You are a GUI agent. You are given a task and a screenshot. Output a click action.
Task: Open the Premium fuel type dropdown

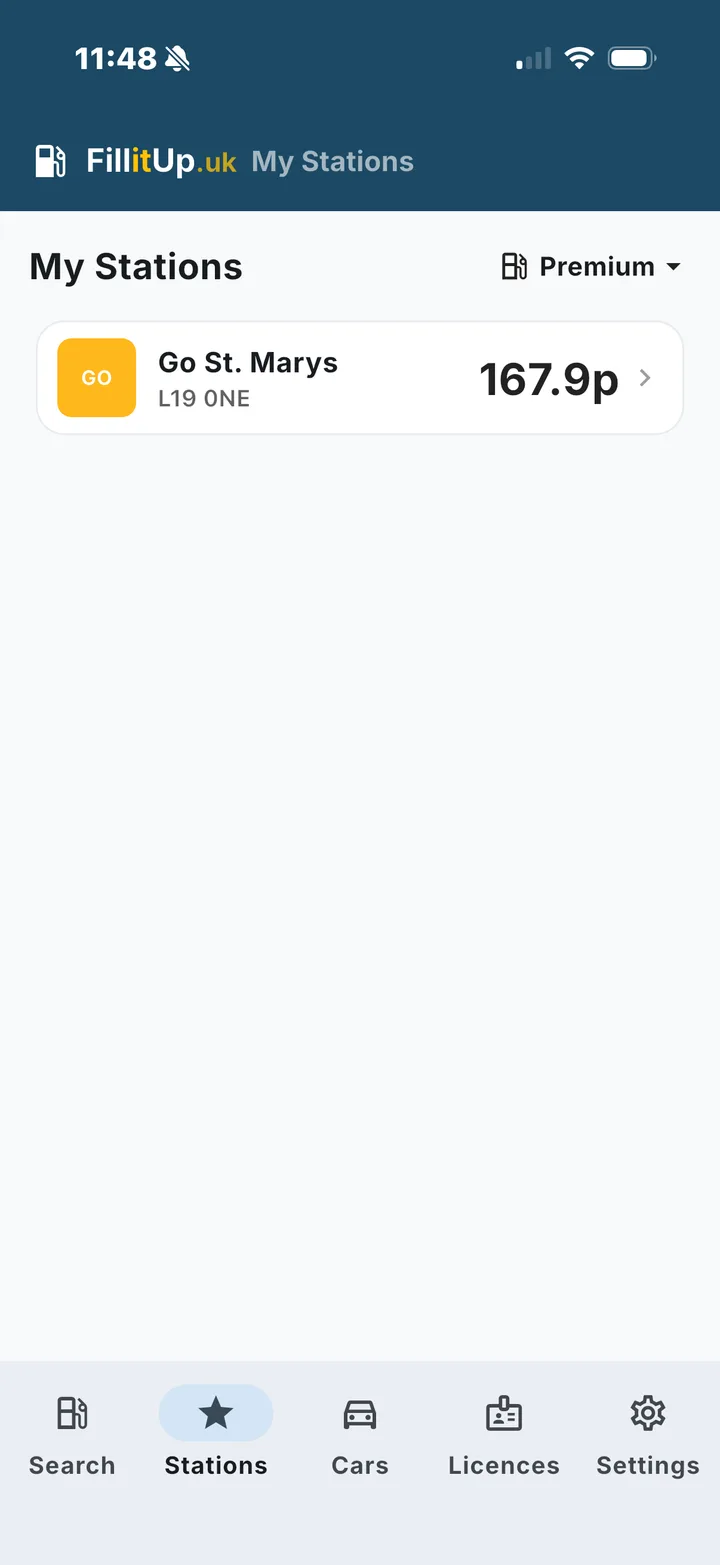590,267
